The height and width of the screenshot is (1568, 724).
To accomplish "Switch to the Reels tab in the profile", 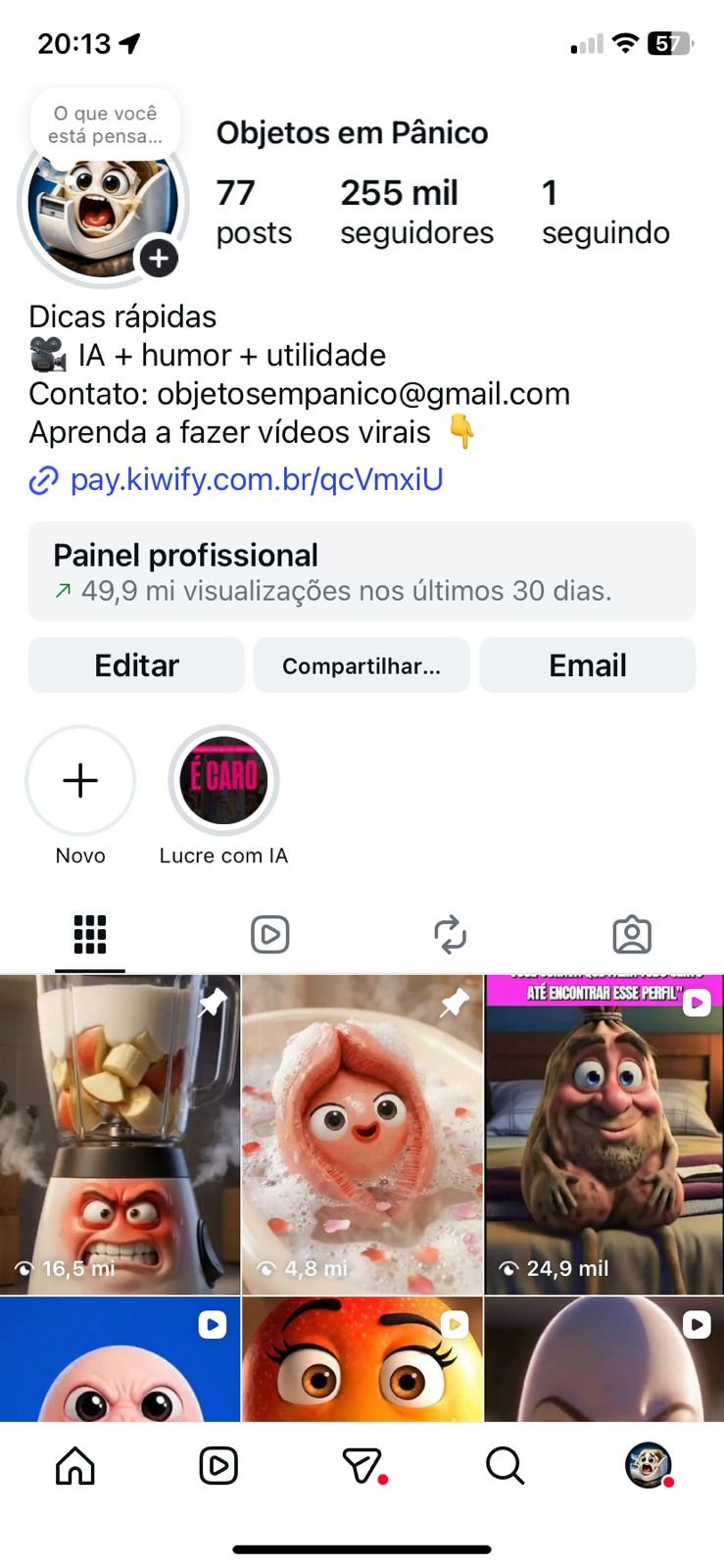I will [269, 934].
